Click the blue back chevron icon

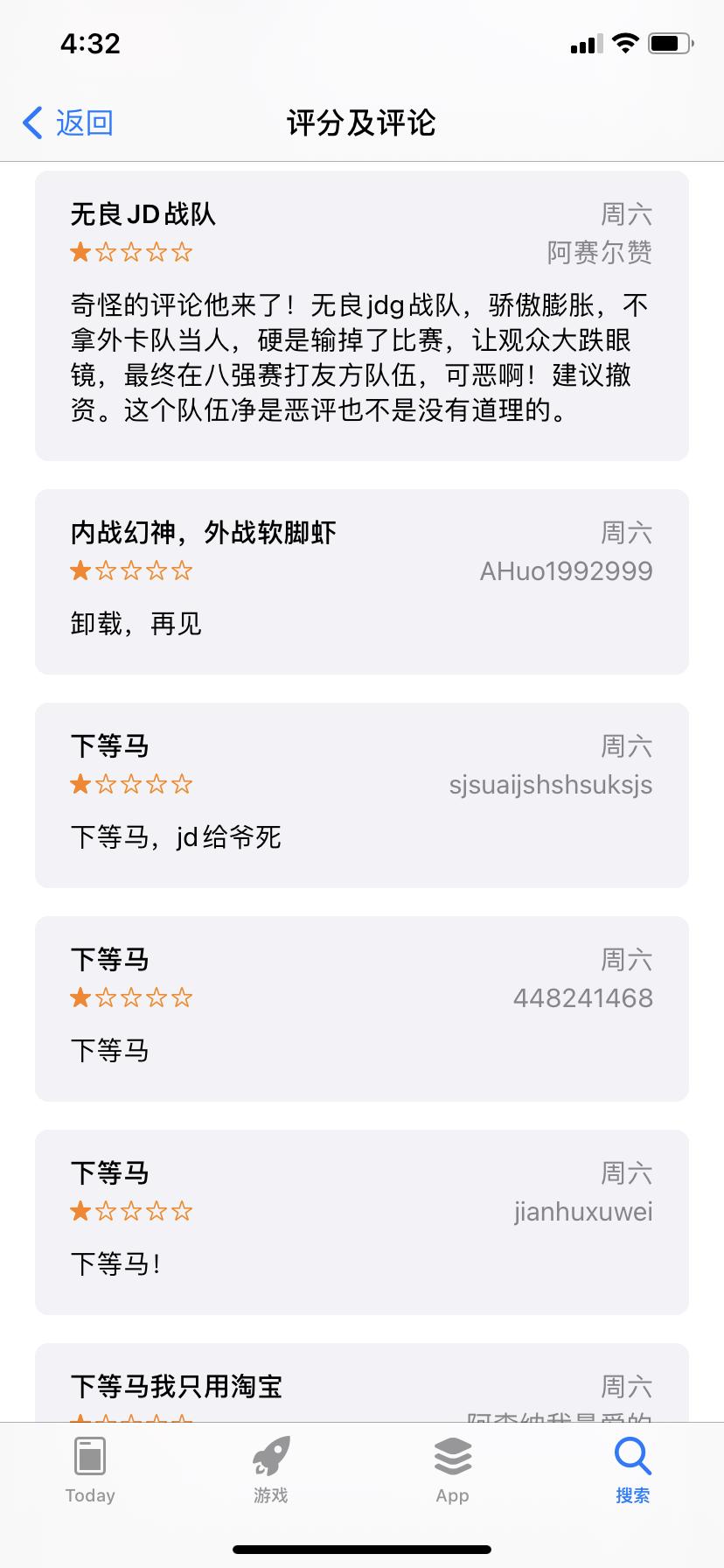pos(32,122)
